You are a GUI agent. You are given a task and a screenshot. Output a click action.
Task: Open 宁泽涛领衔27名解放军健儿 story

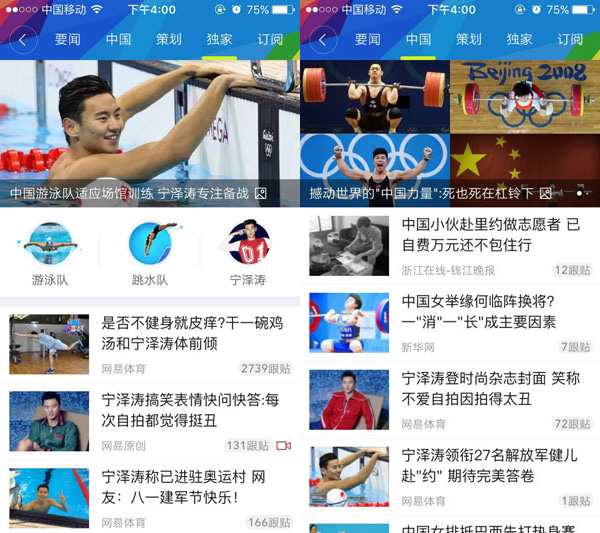(490, 465)
